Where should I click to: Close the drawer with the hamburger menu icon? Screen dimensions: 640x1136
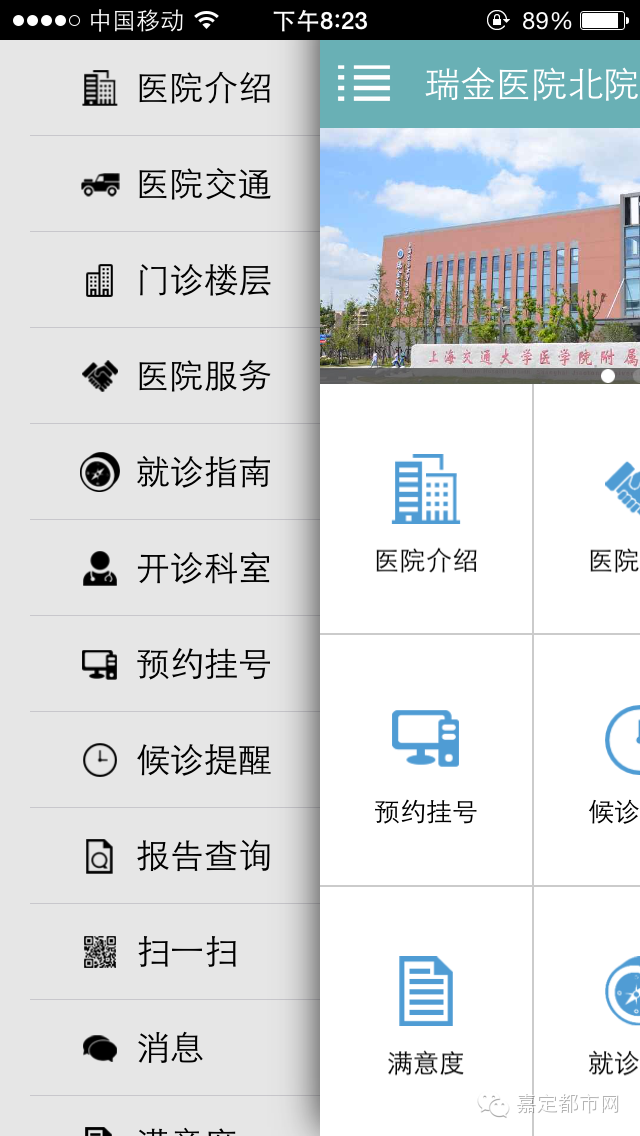[364, 83]
